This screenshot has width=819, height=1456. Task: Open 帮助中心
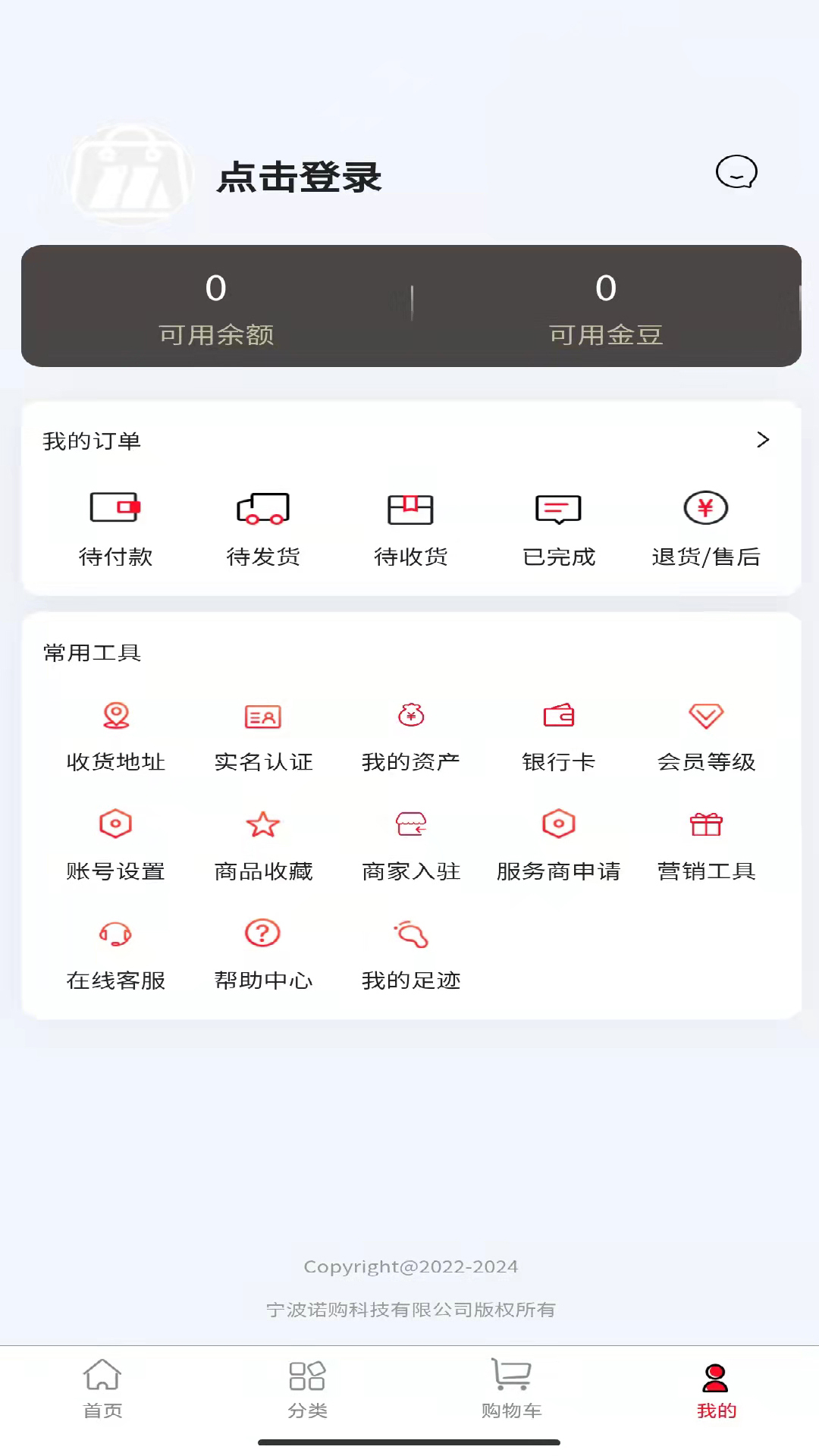[263, 955]
